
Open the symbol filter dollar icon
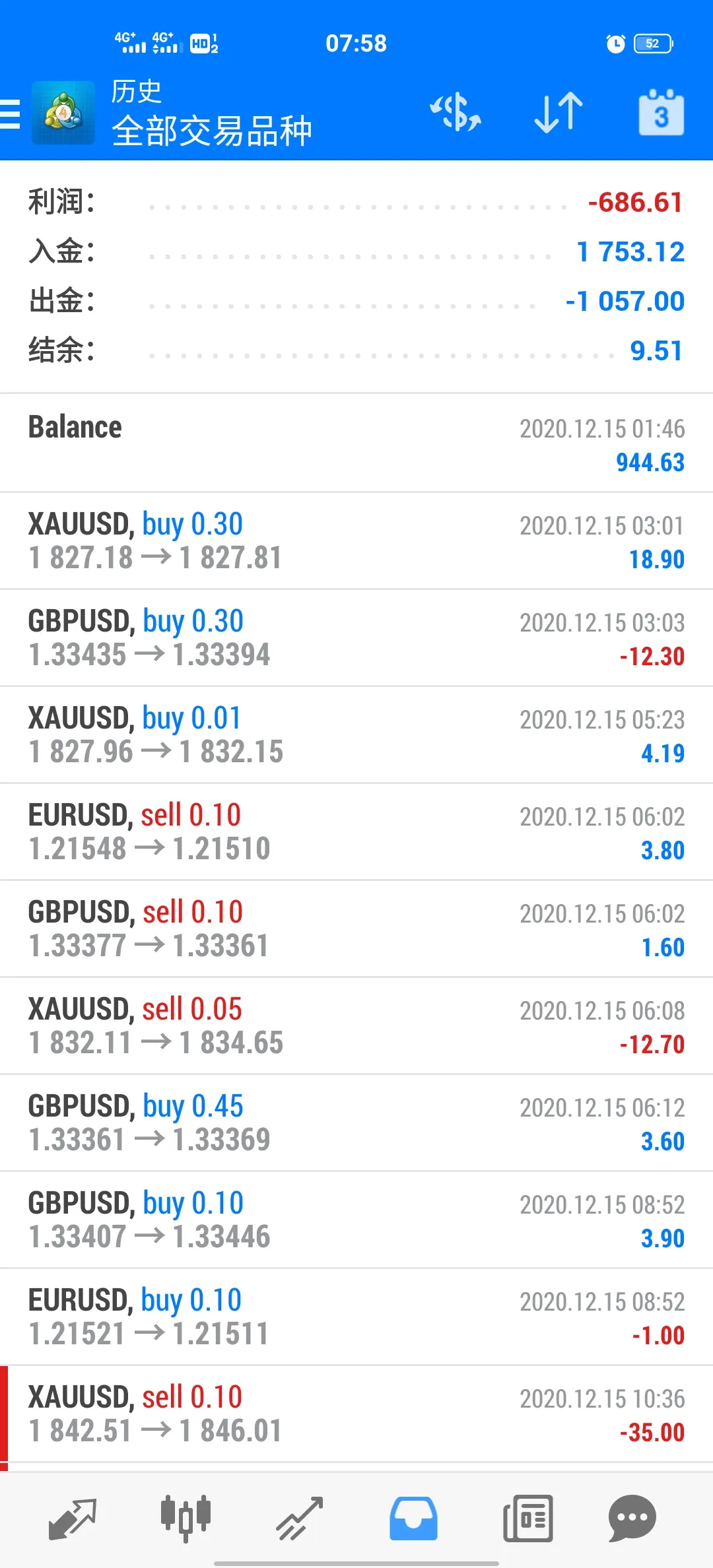click(x=456, y=112)
